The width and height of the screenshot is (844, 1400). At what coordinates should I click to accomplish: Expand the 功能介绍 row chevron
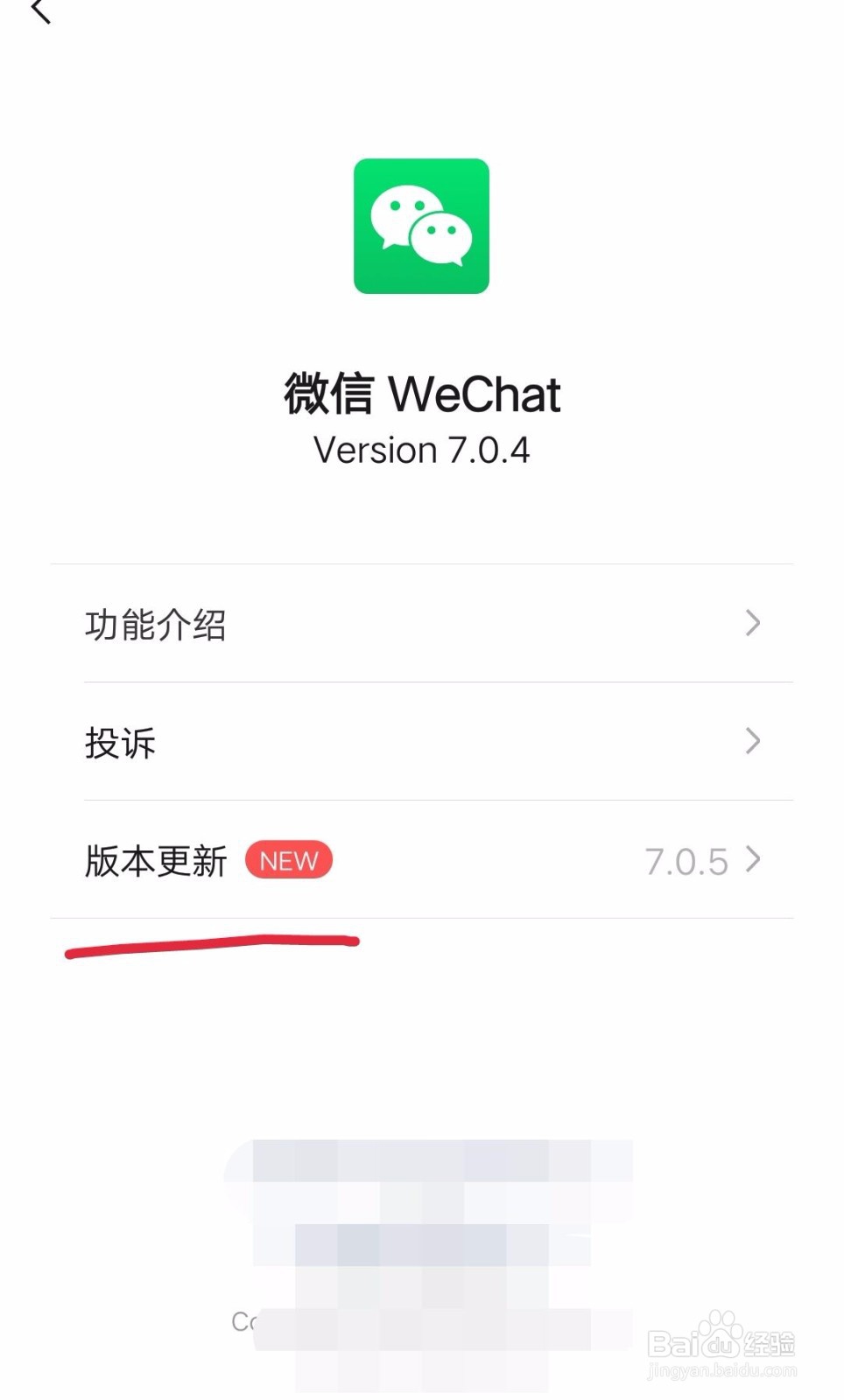point(751,623)
